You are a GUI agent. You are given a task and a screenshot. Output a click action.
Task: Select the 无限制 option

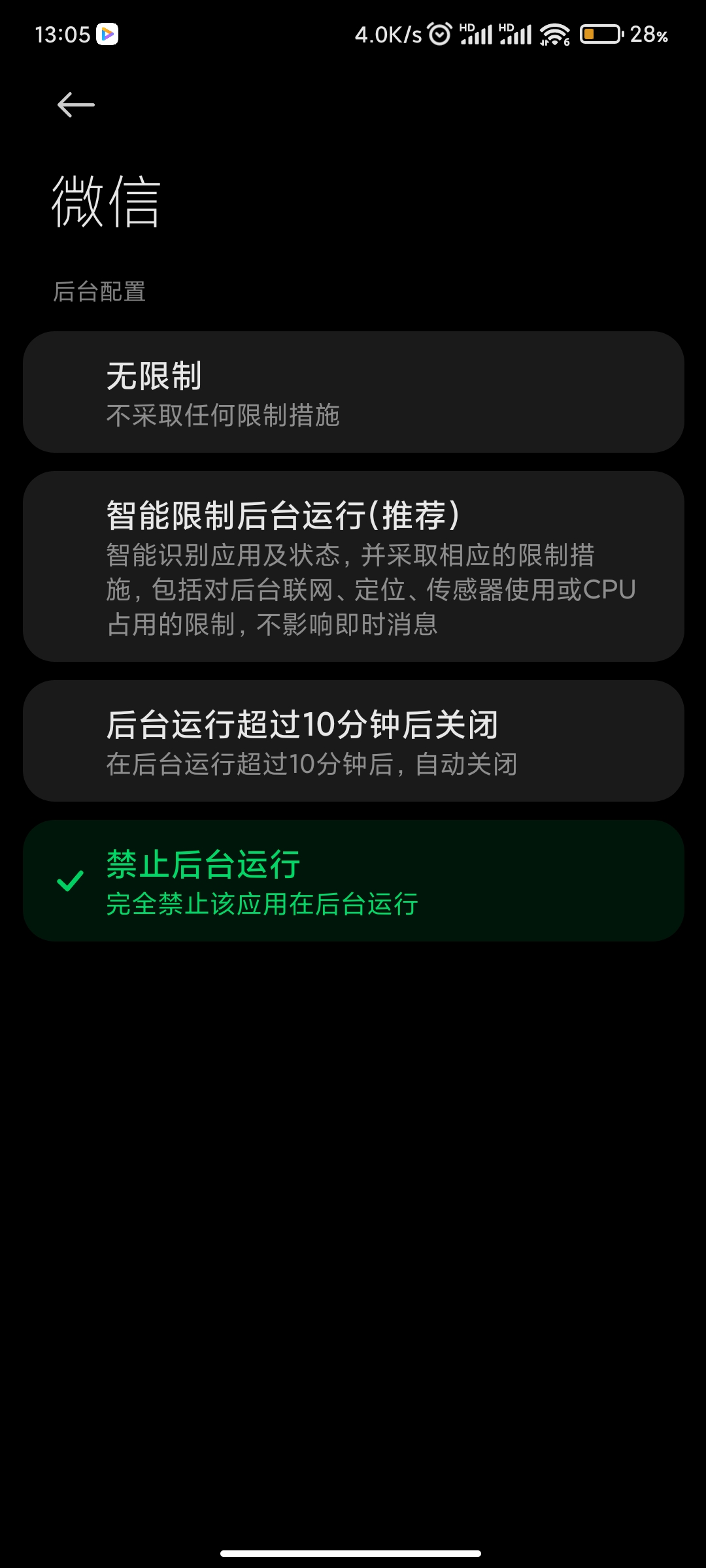point(353,392)
